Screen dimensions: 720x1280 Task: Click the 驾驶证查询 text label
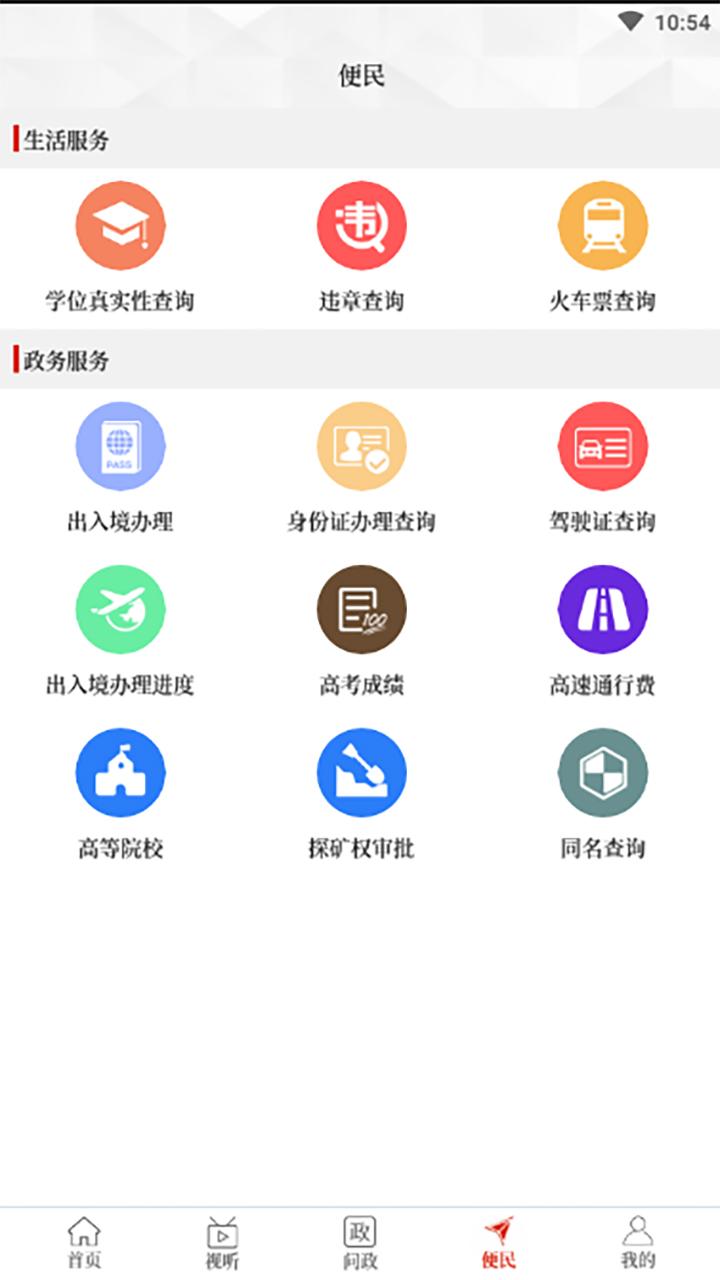(x=602, y=521)
